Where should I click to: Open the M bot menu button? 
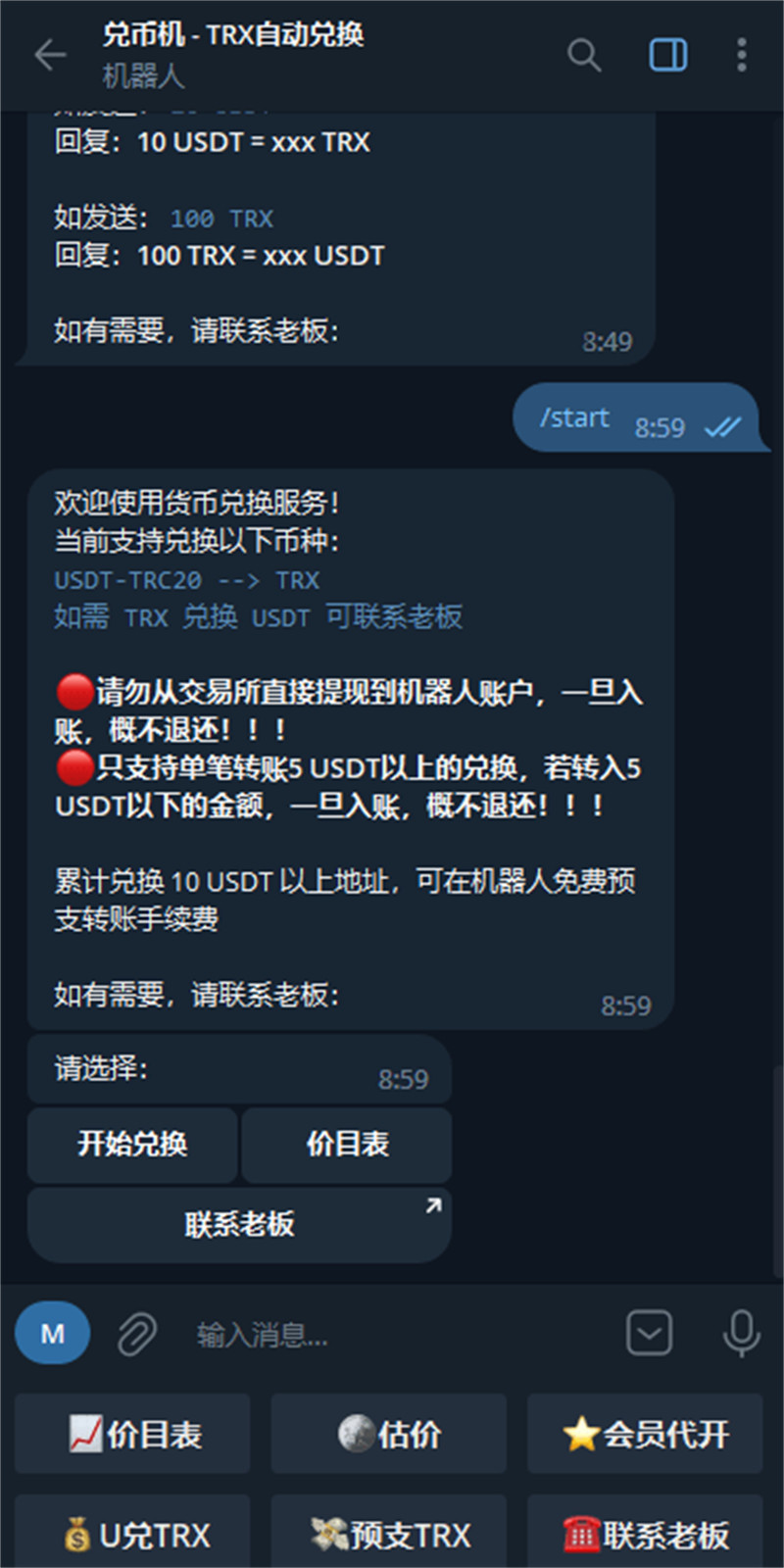(52, 1333)
